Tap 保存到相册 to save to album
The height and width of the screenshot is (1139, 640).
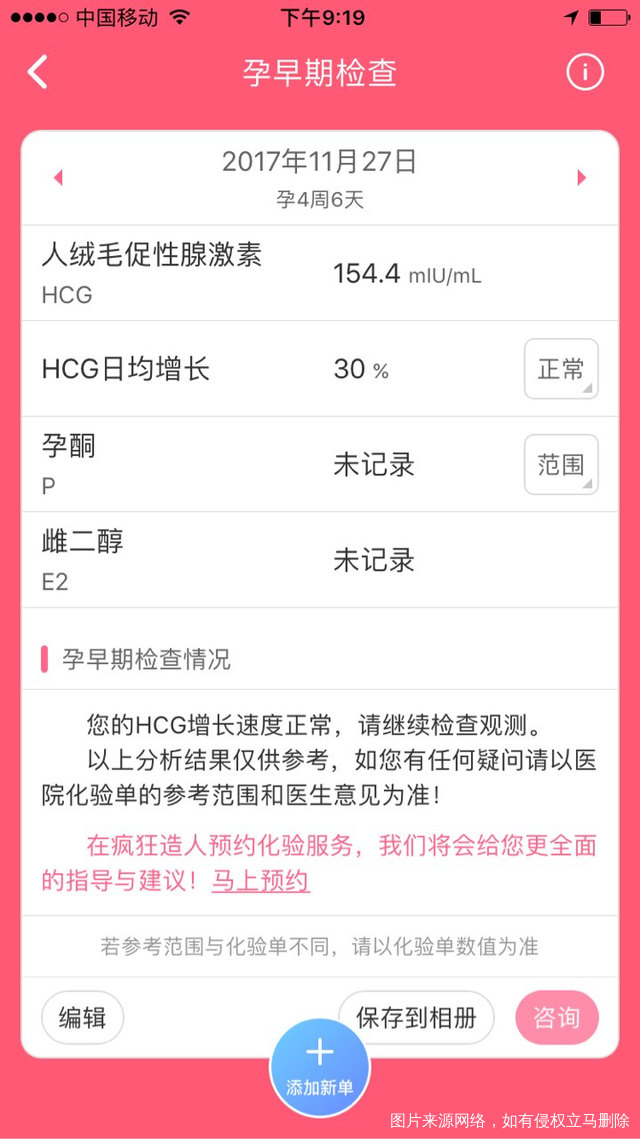coord(416,1018)
